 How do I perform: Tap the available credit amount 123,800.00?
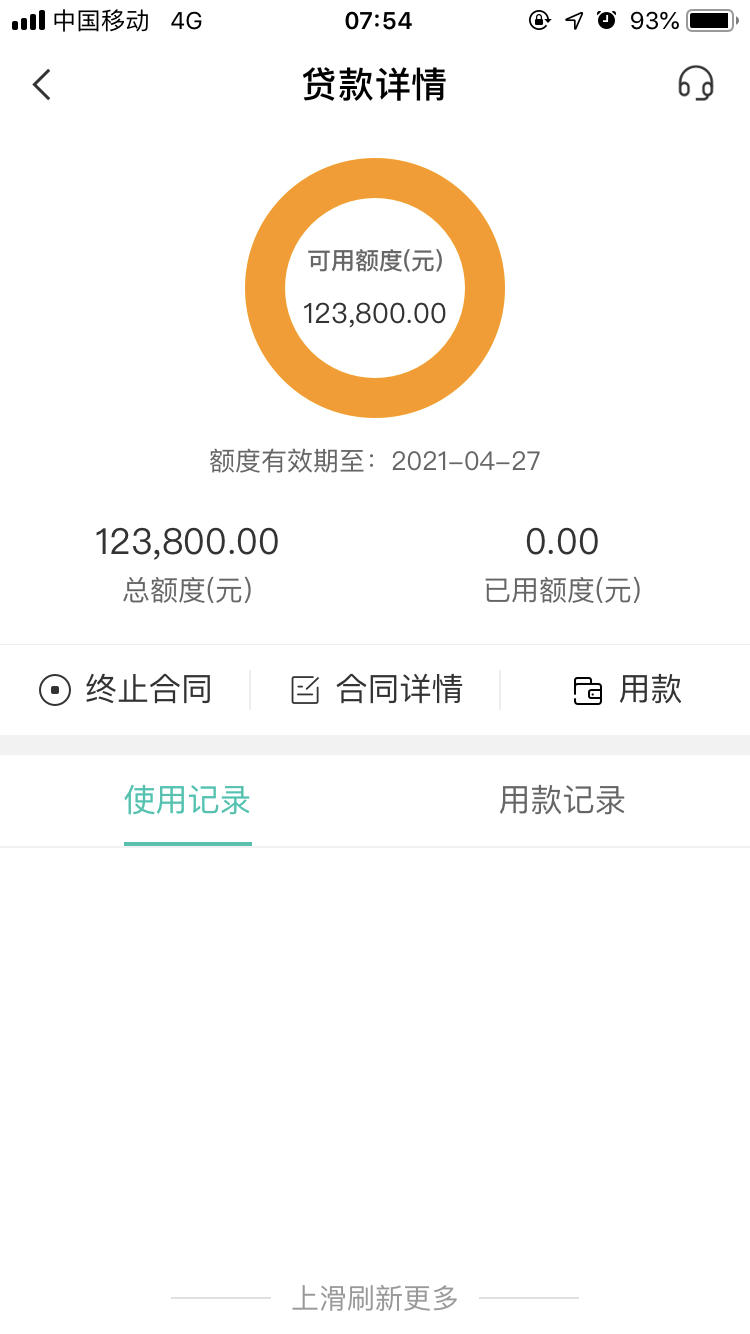click(x=375, y=313)
